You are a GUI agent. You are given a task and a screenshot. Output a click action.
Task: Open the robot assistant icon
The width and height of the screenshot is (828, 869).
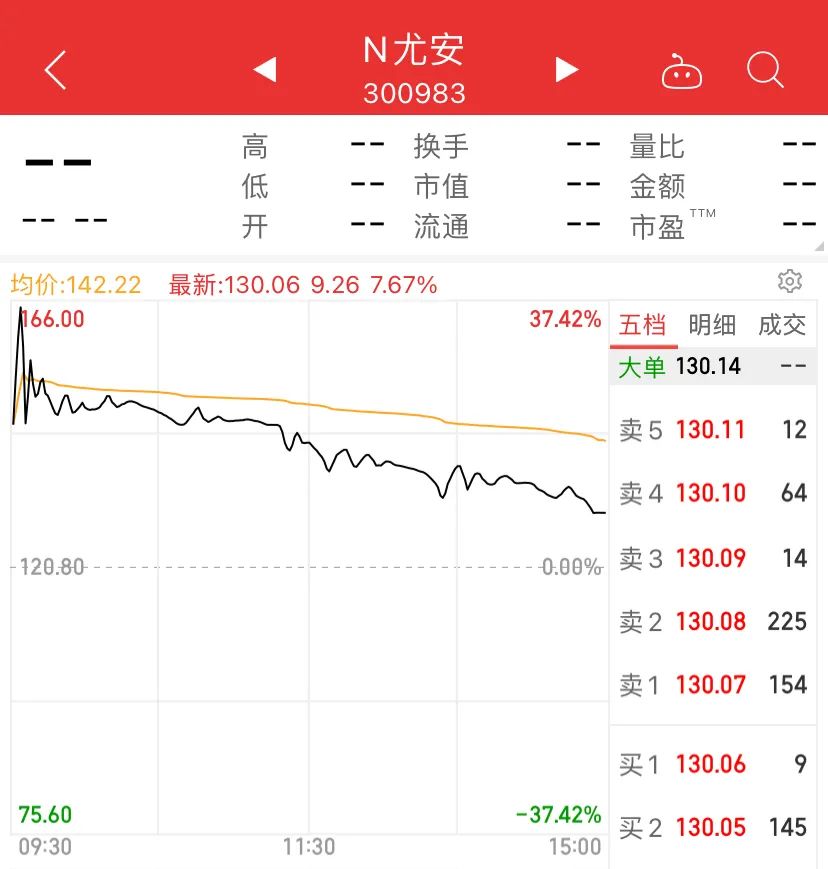[682, 72]
